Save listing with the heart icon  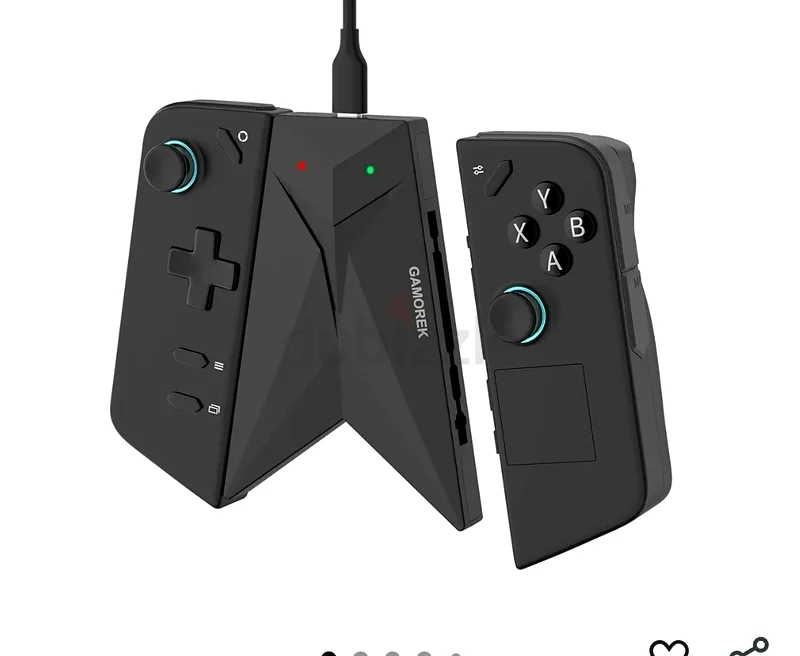coord(668,648)
